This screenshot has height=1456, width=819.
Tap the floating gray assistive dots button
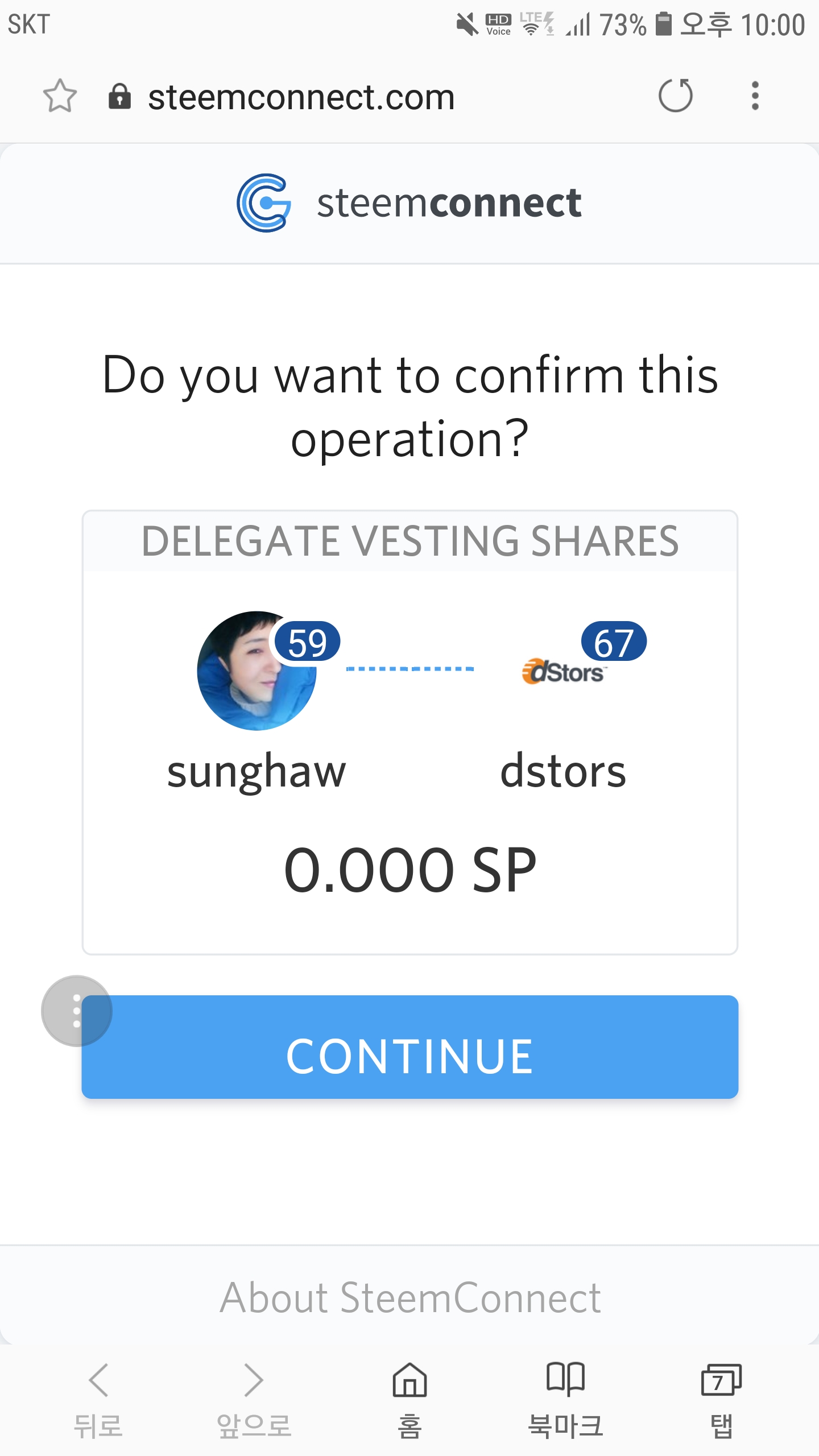coord(76,1011)
